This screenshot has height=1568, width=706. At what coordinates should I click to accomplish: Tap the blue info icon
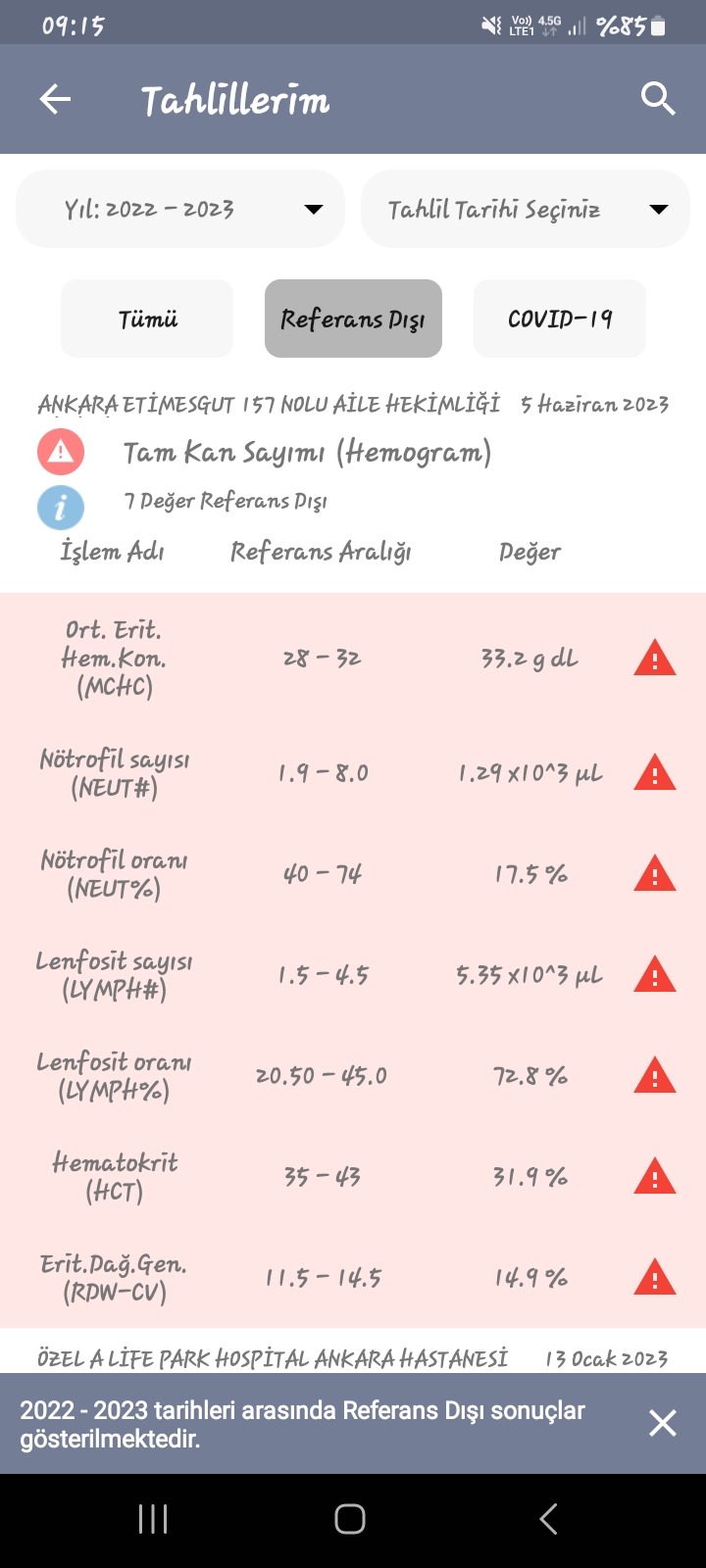(x=61, y=507)
